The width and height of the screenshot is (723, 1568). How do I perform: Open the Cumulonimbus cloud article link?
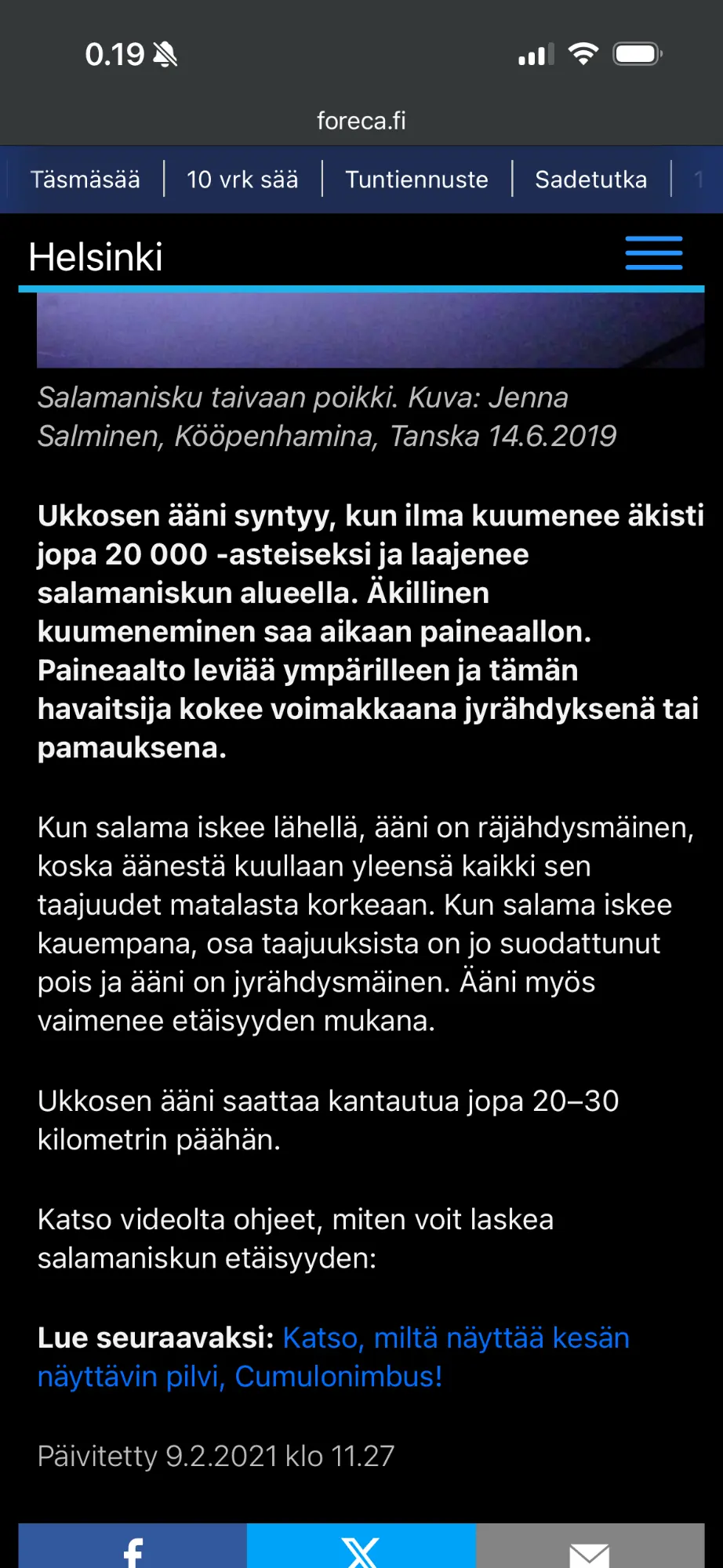(333, 1357)
